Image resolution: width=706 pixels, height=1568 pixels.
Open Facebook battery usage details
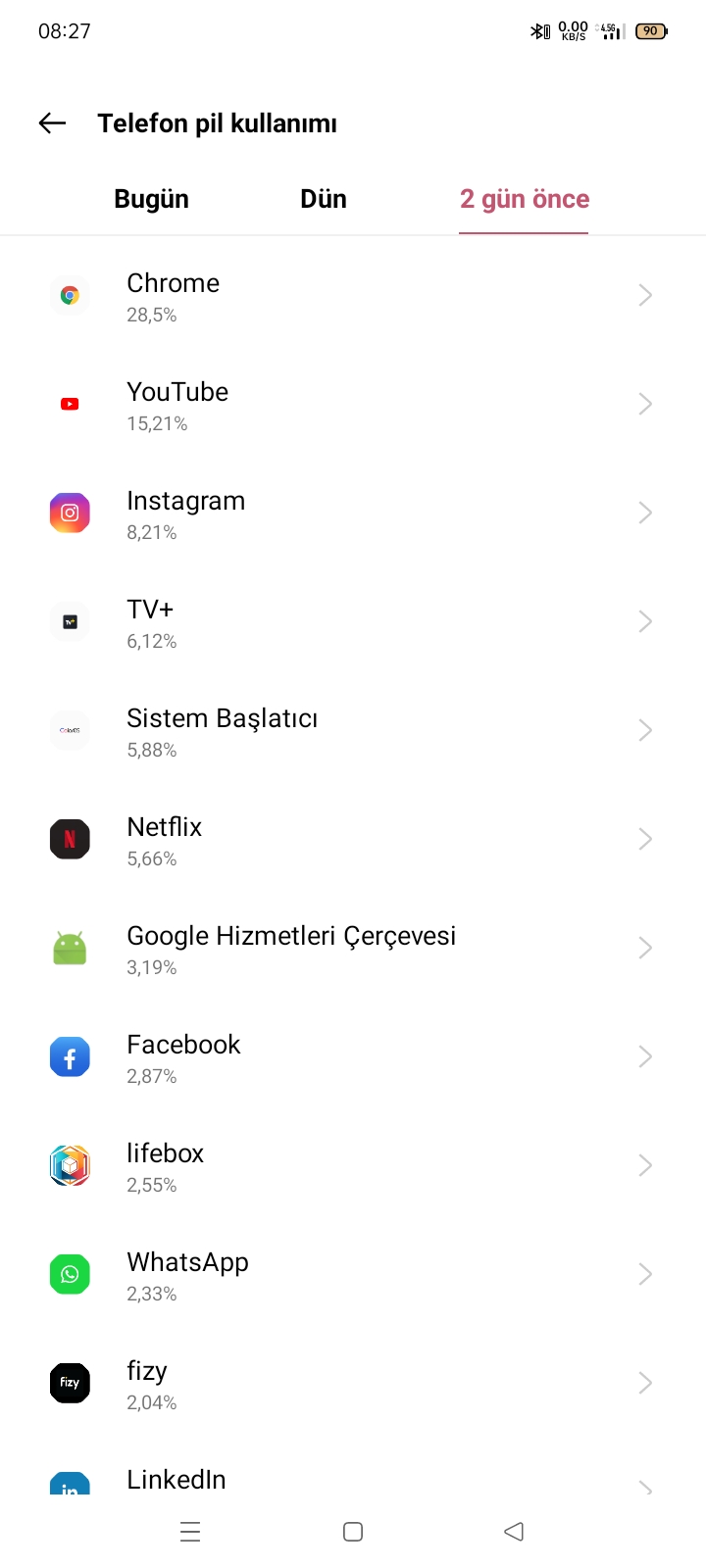pyautogui.click(x=353, y=1057)
